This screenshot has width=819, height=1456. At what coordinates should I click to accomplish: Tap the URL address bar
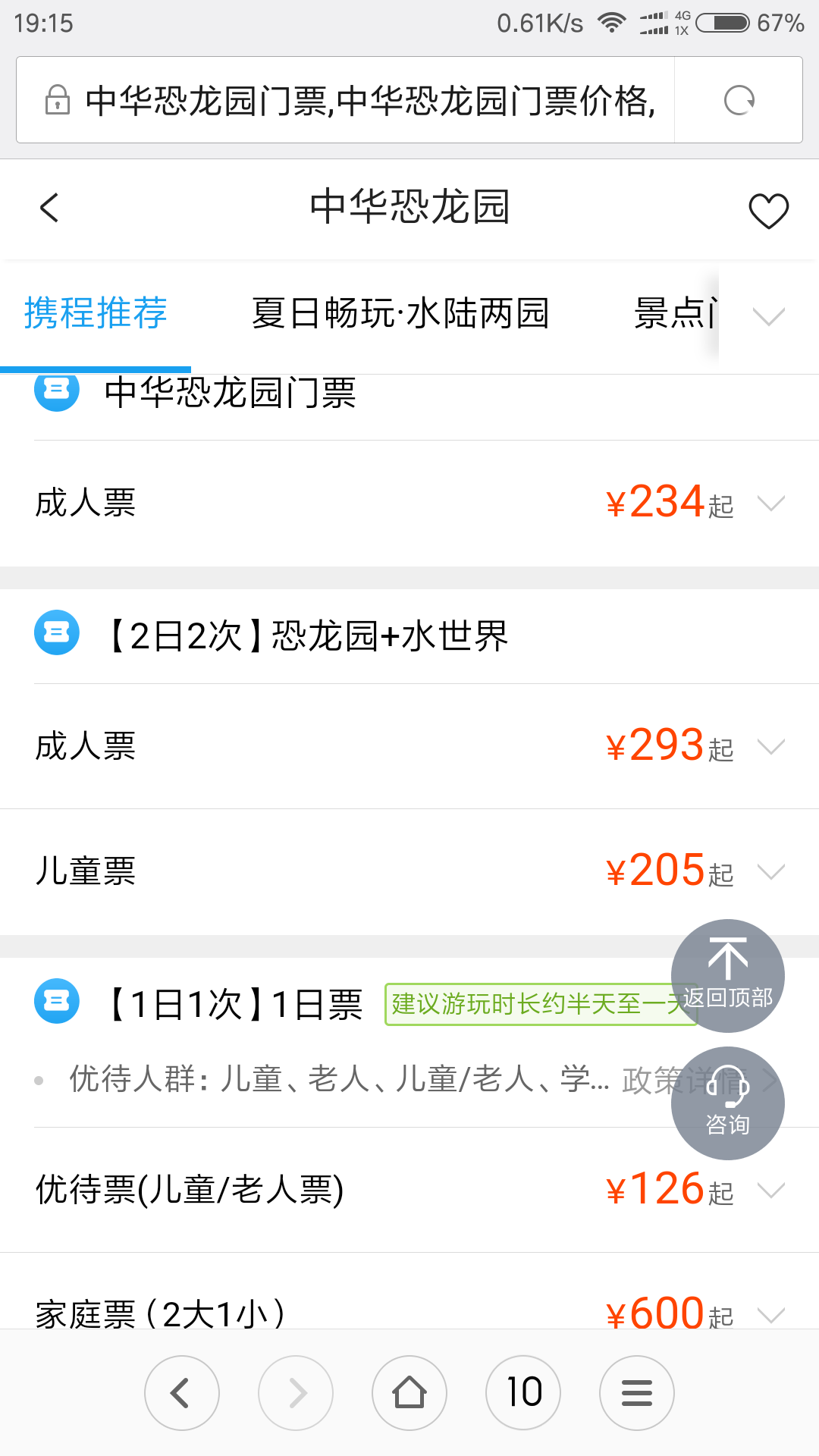pyautogui.click(x=346, y=100)
